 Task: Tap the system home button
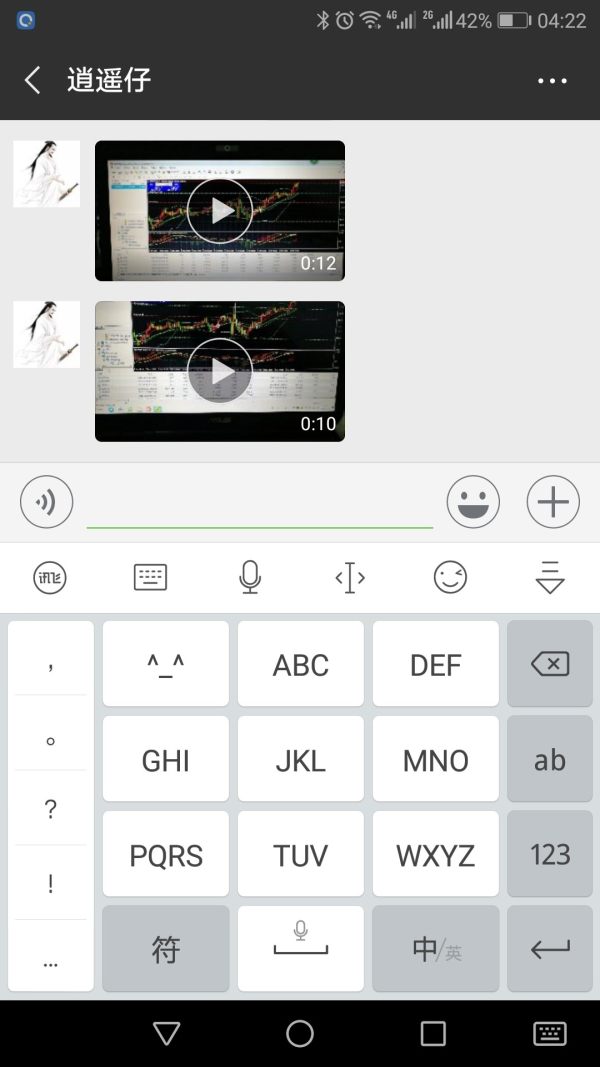pyautogui.click(x=300, y=1034)
